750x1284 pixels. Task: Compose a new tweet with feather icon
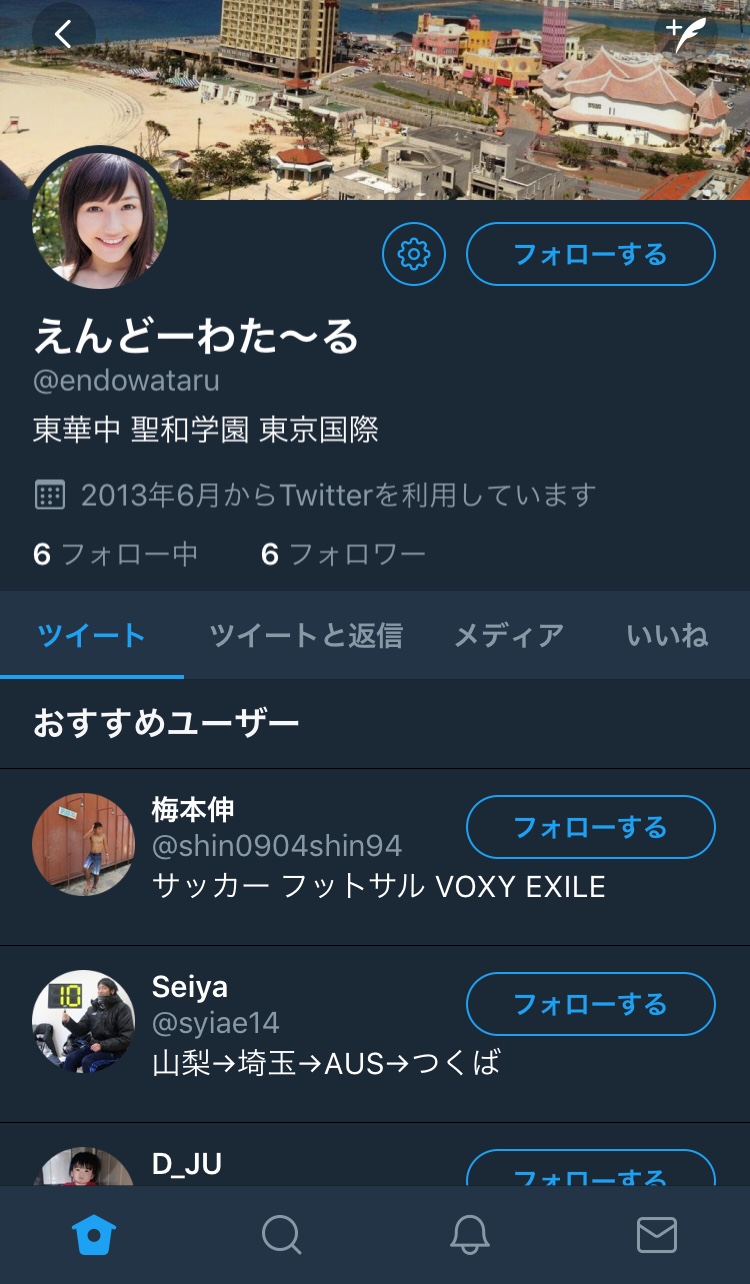click(686, 34)
